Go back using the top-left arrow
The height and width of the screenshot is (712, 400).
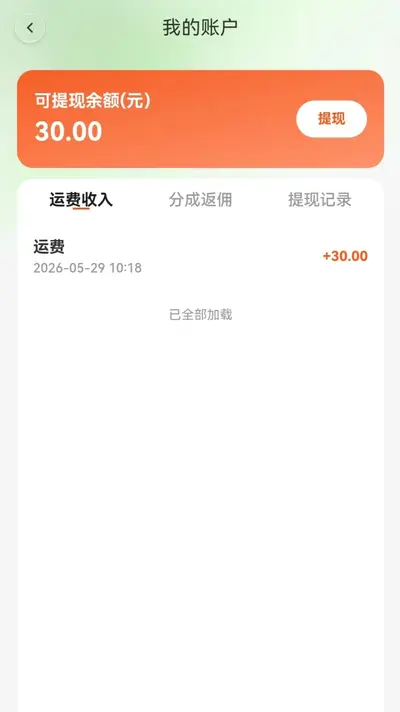(x=30, y=28)
